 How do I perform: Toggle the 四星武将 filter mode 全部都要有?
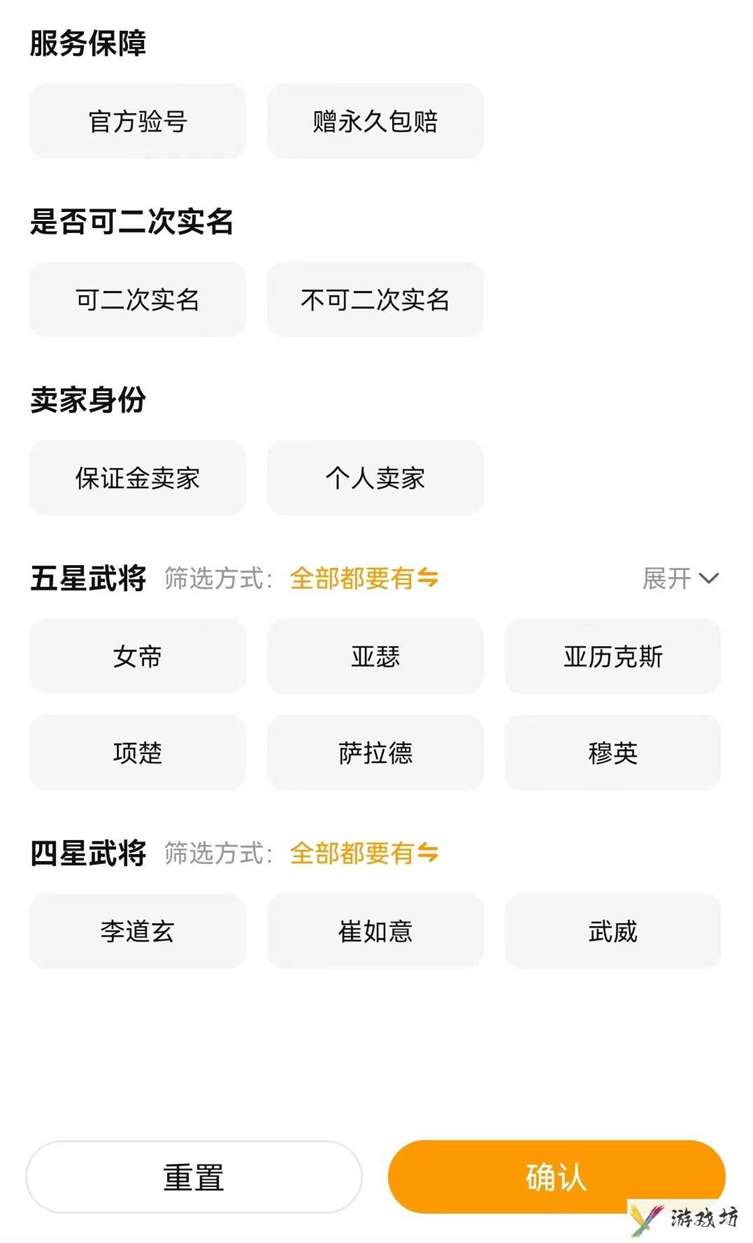coord(364,853)
